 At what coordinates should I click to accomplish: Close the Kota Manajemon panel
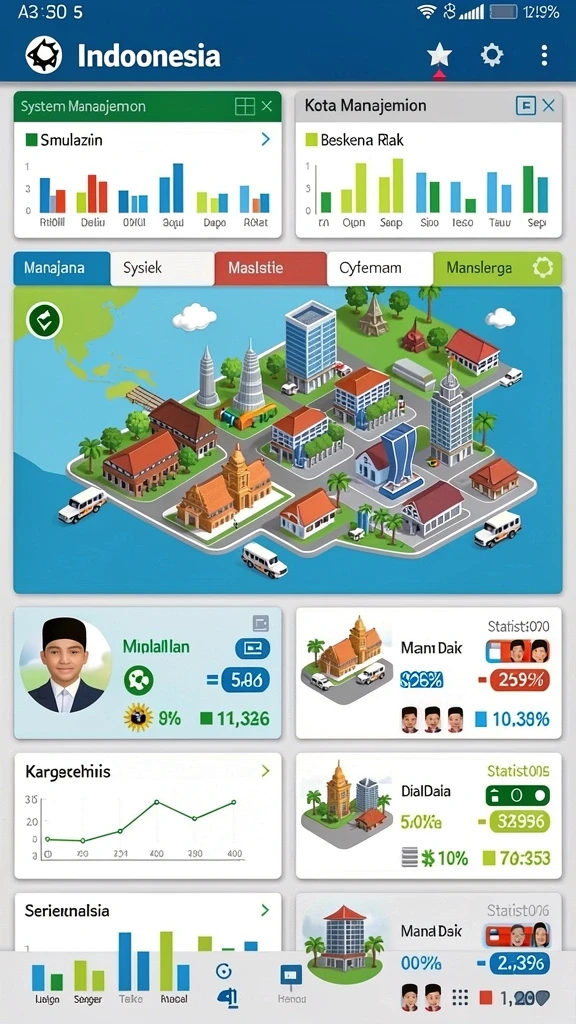pyautogui.click(x=549, y=105)
